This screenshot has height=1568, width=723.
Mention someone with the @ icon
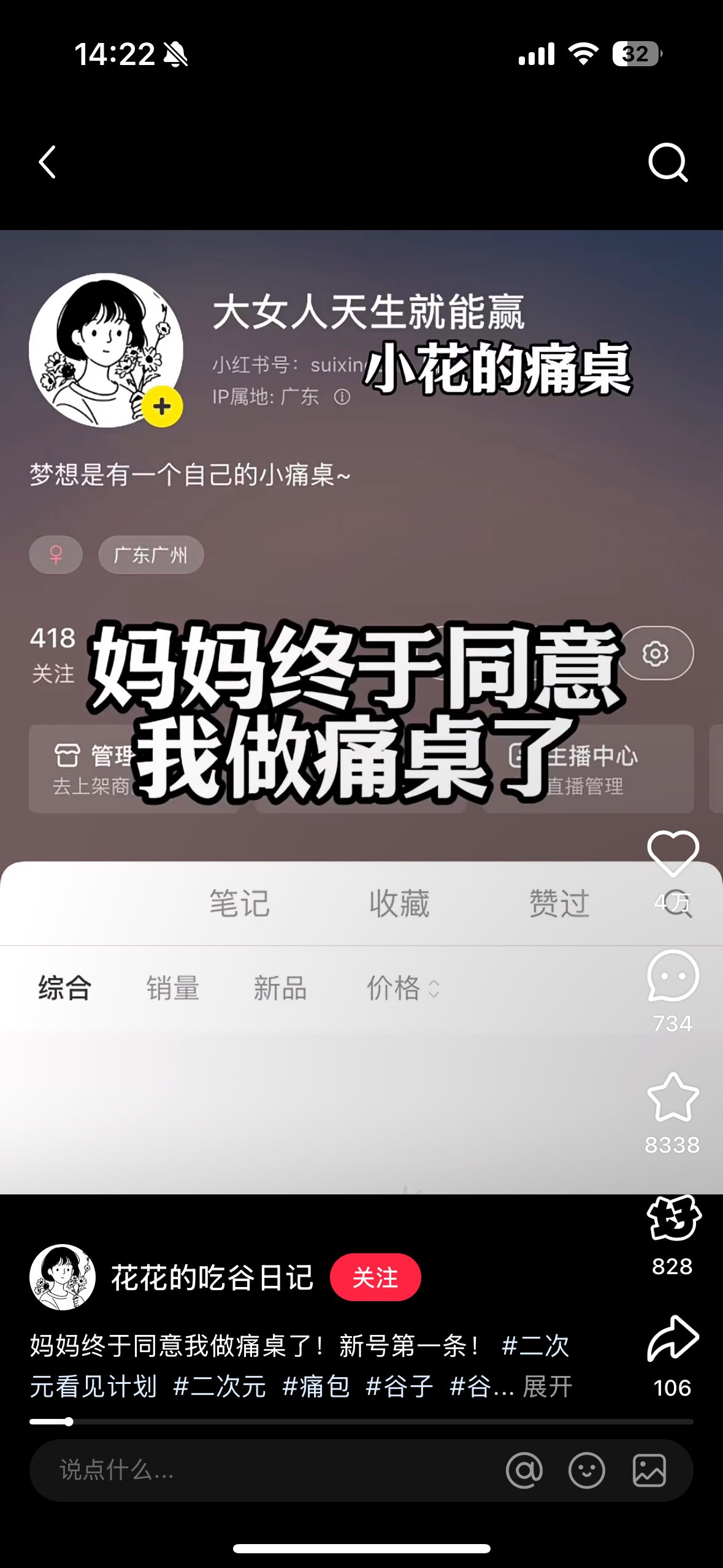click(524, 1470)
